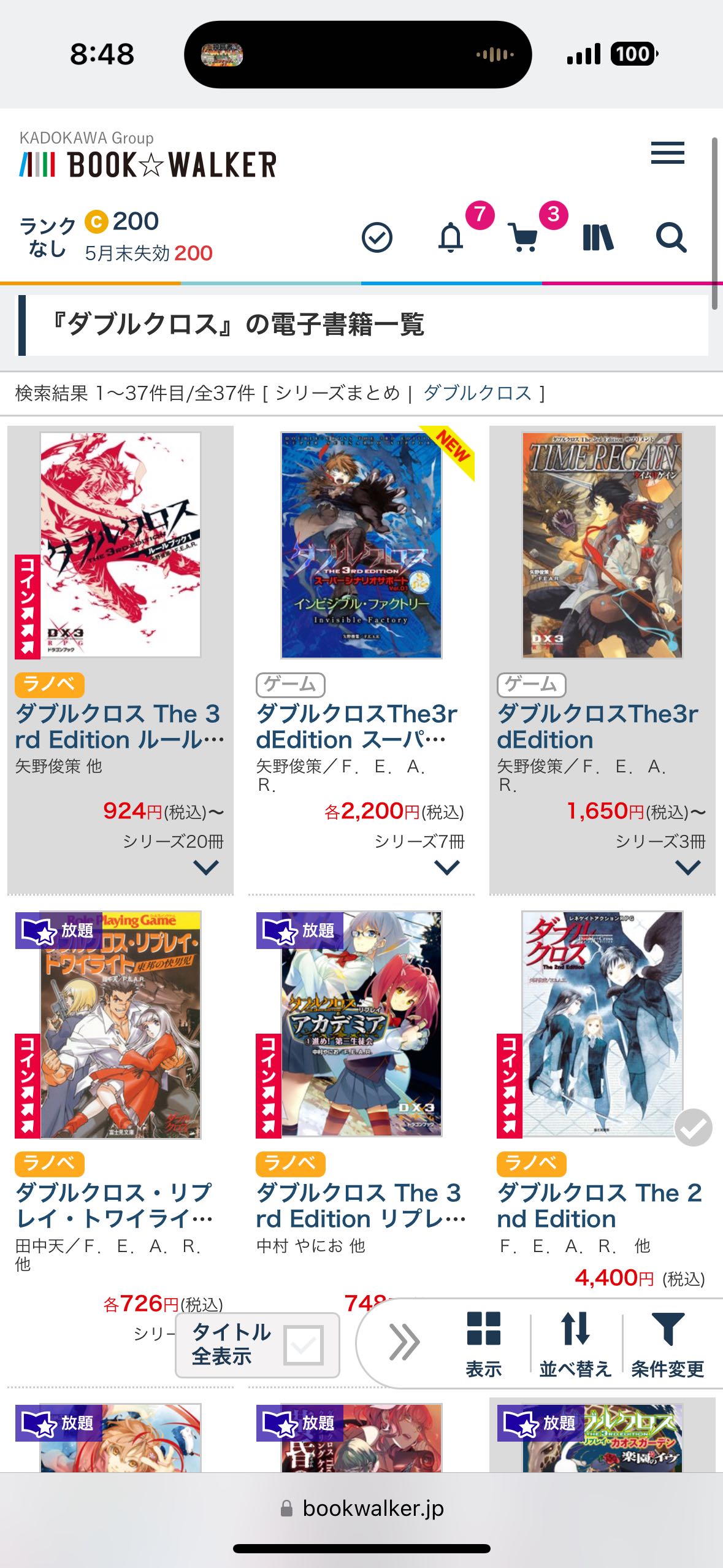Screen dimensions: 723x1568
Task: Open the circled checkmark icon
Action: click(x=377, y=238)
